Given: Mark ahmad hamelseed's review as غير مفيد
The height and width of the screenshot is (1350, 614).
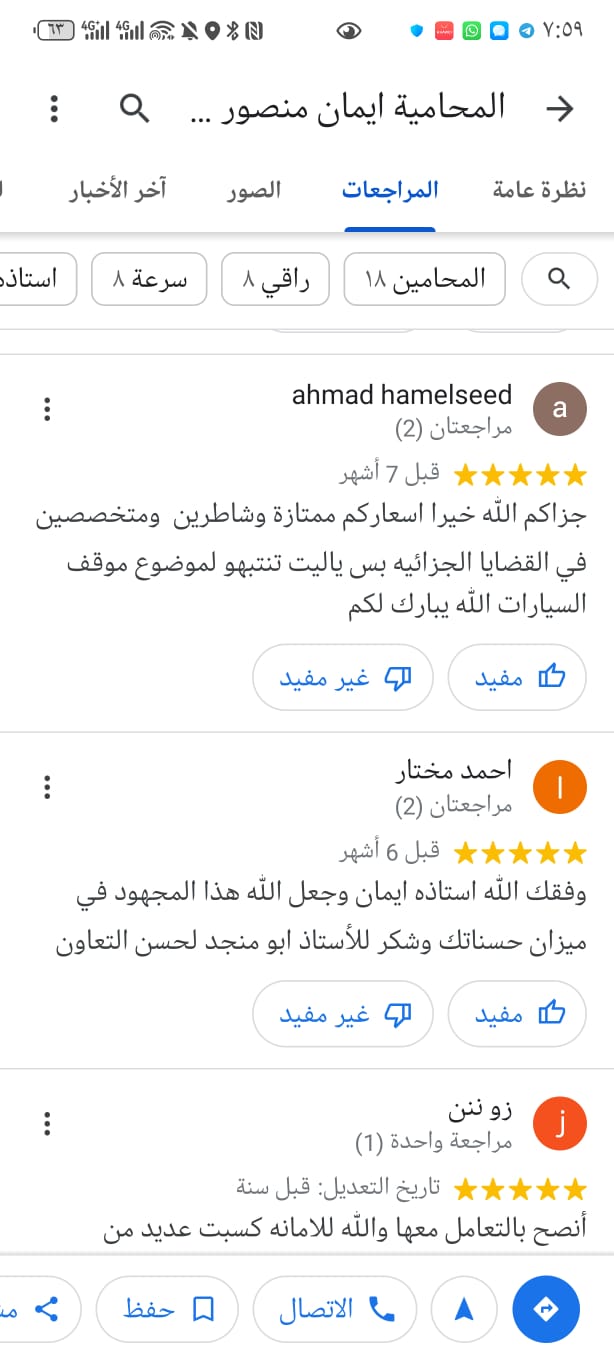Looking at the screenshot, I should pyautogui.click(x=344, y=677).
